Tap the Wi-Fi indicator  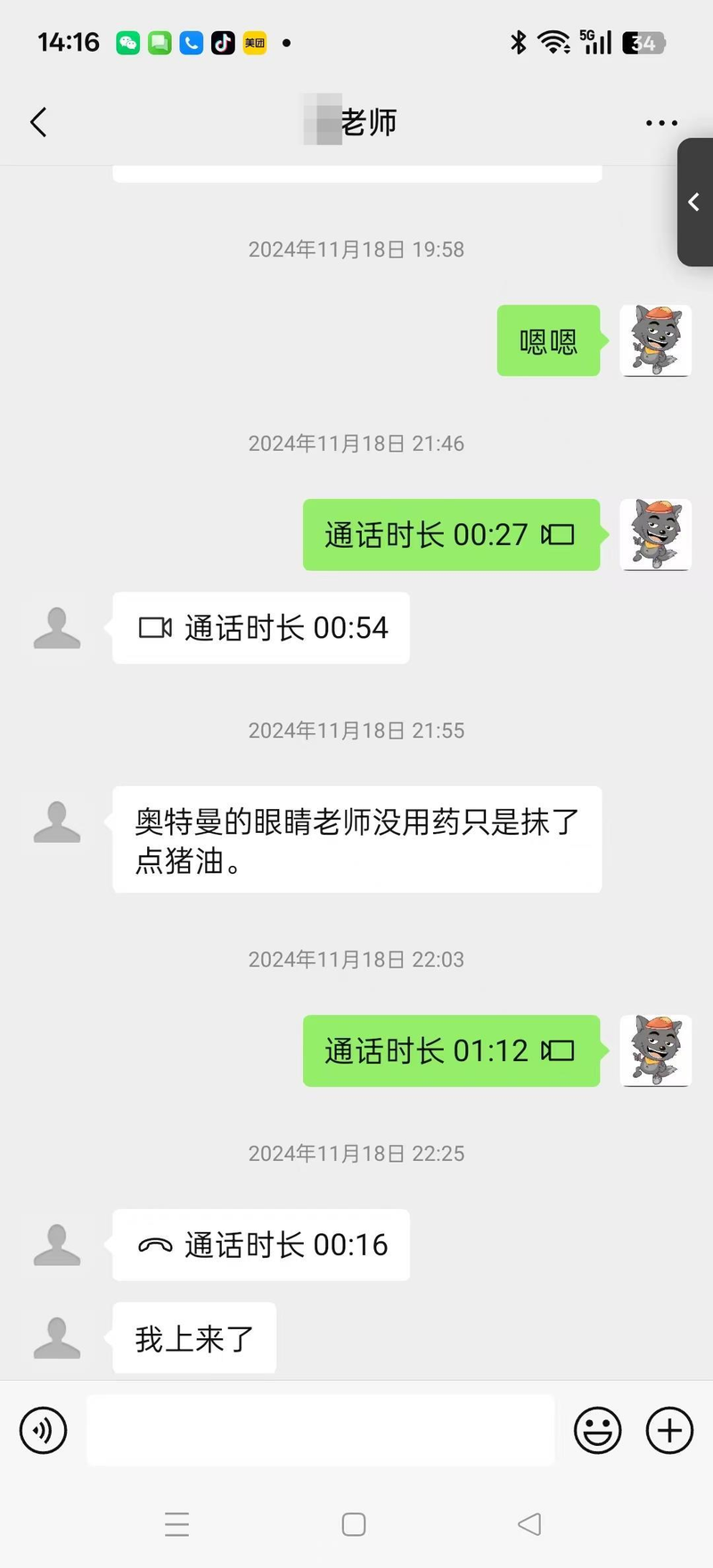[553, 42]
